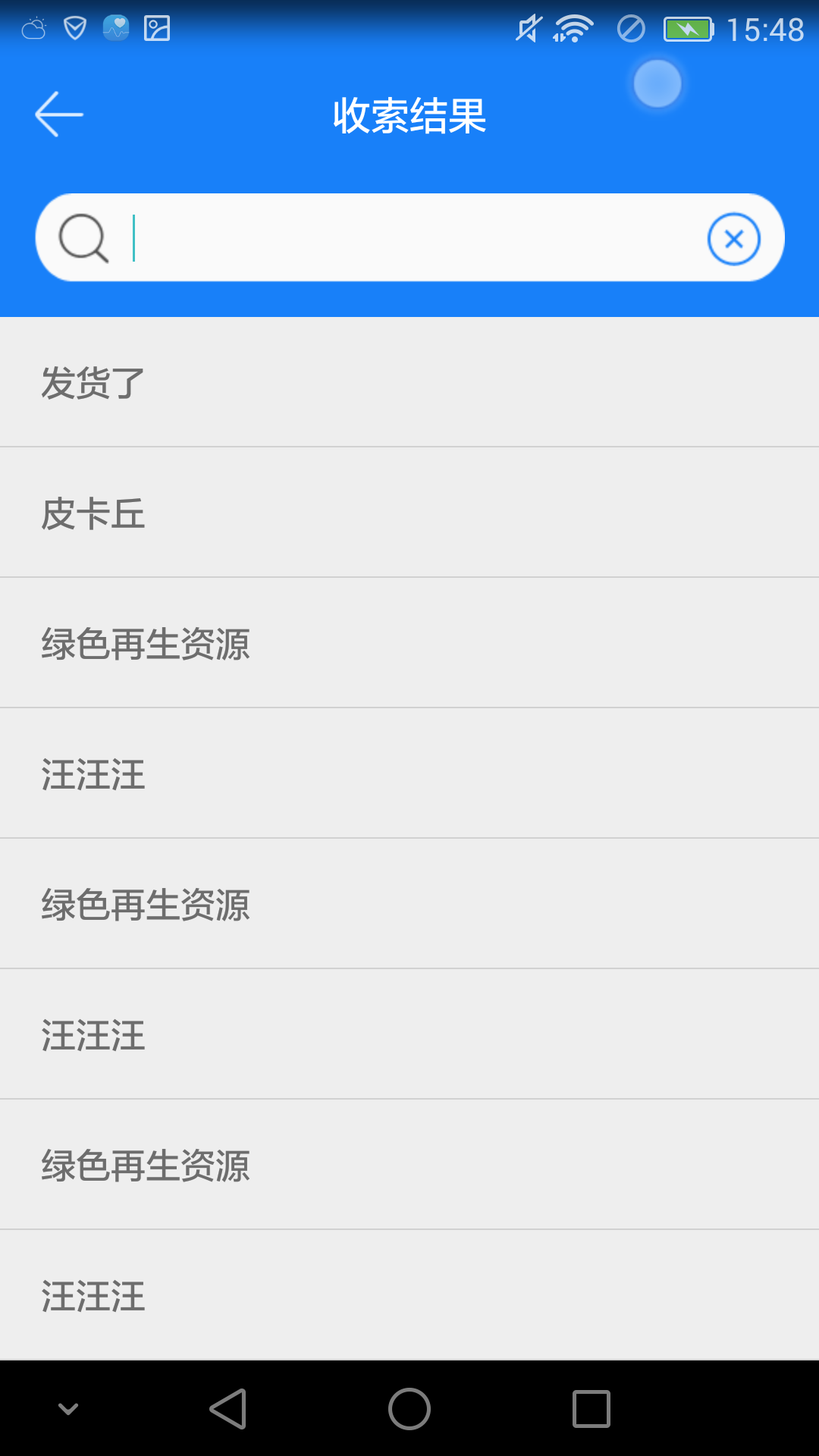Clear the search box with the X
Screen dimensions: 819x1456
tap(733, 240)
